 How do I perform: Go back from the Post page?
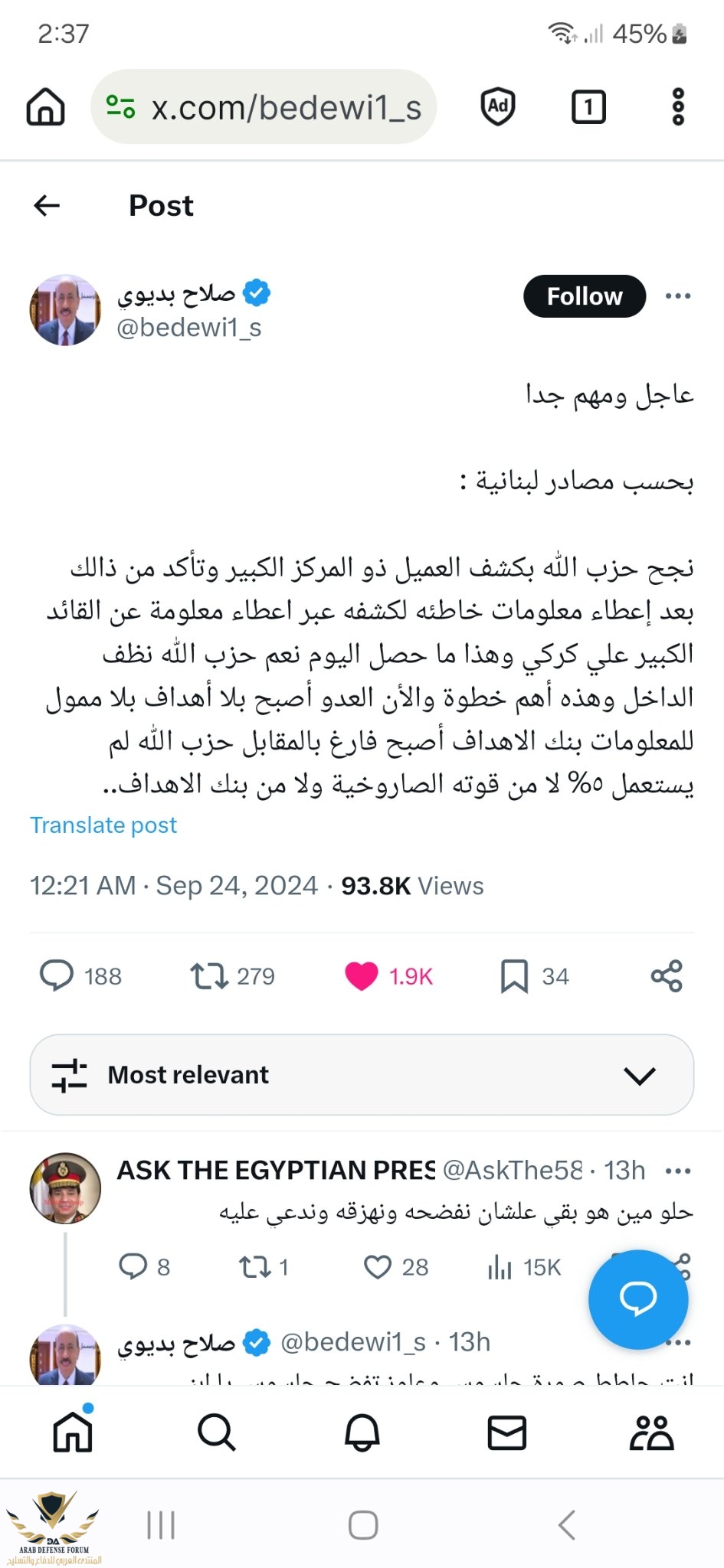pyautogui.click(x=47, y=205)
